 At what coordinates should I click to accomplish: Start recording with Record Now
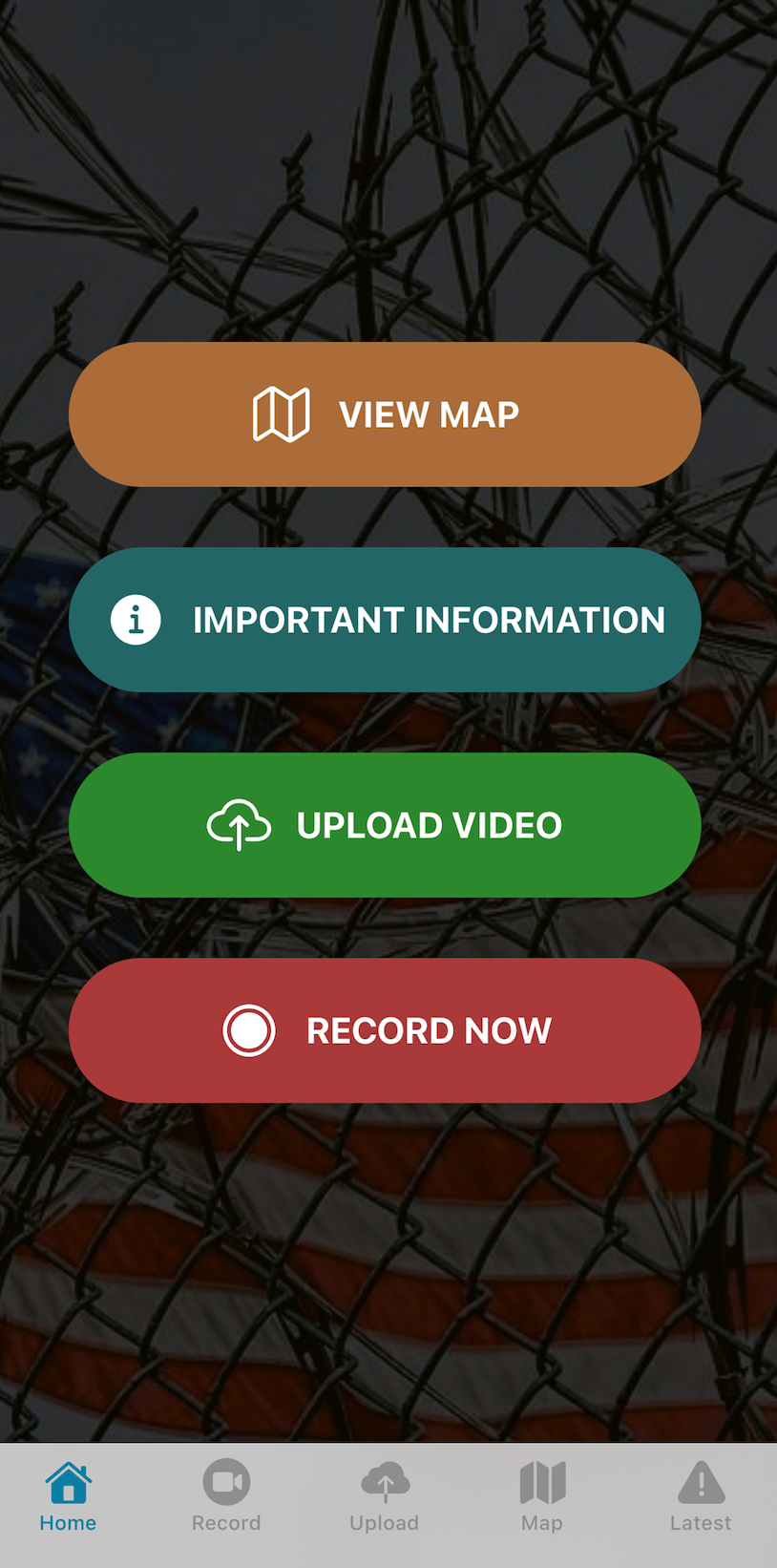385,1030
